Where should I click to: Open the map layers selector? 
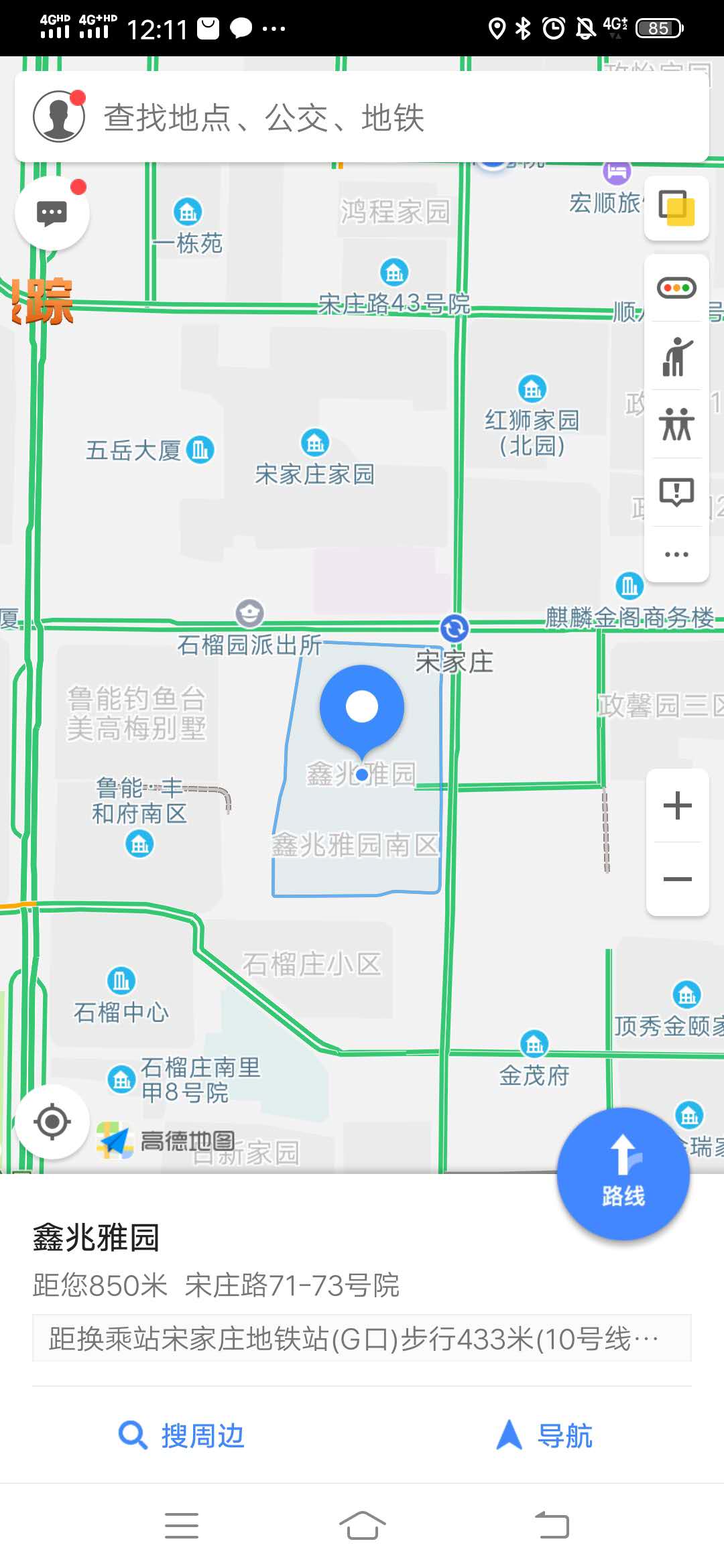point(676,208)
